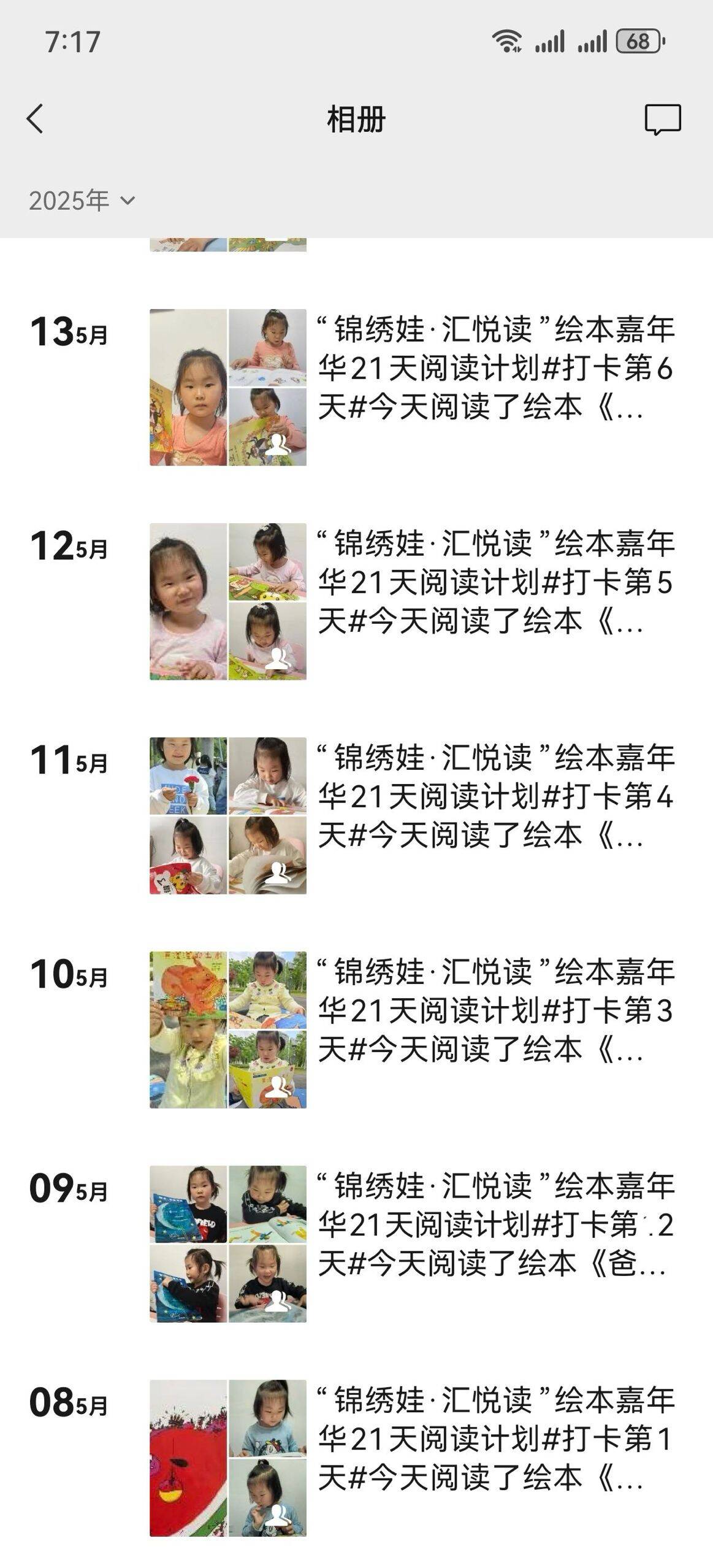Go back from the 相册 screen

[36, 118]
